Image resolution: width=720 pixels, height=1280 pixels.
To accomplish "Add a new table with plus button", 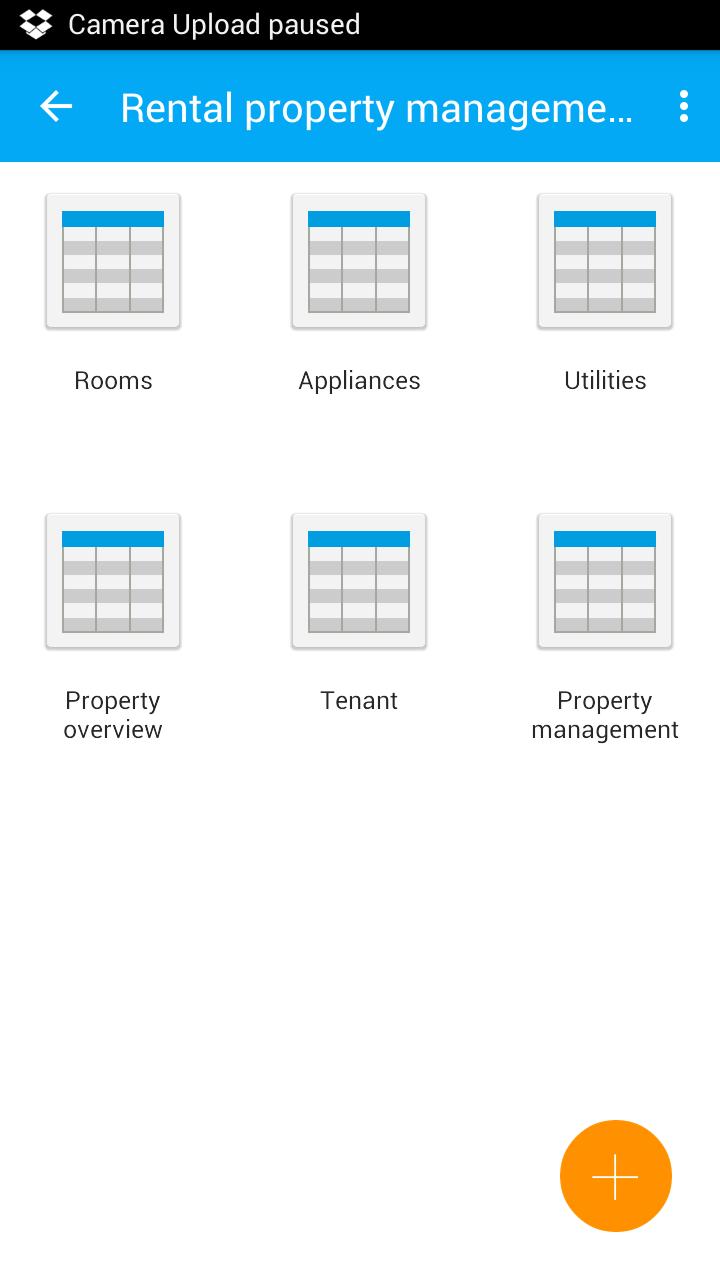I will pos(615,1176).
